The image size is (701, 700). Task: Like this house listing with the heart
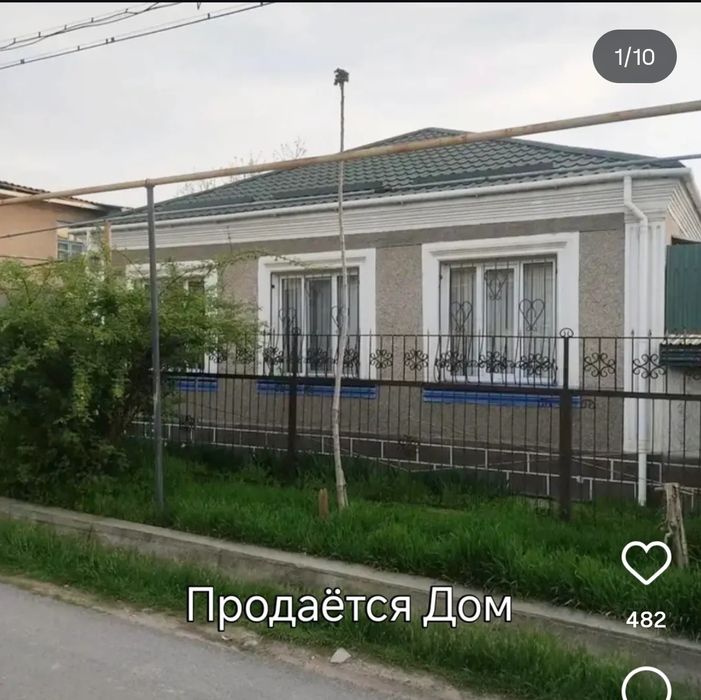pyautogui.click(x=646, y=563)
